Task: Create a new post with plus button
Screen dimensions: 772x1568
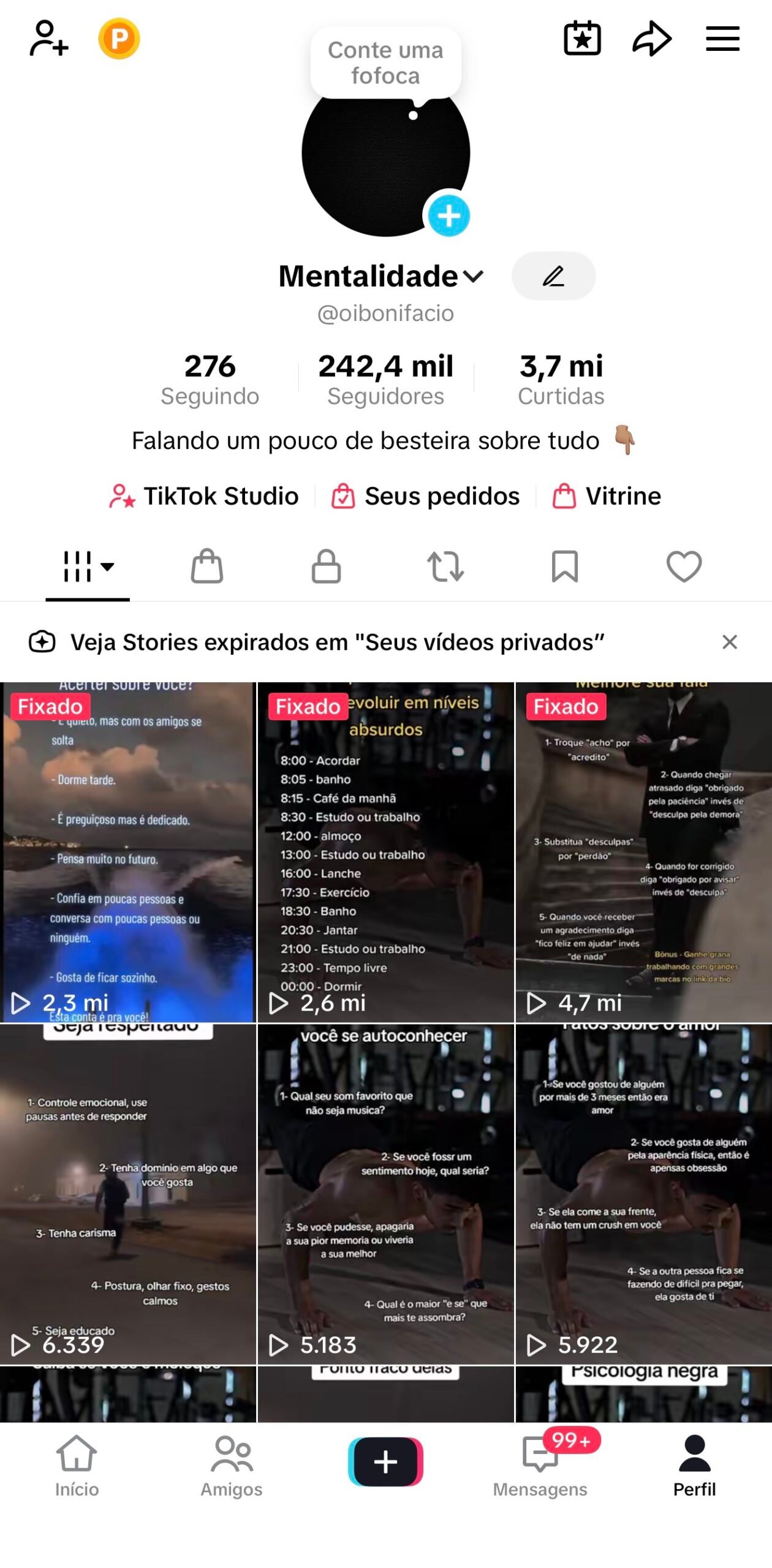Action: pos(385,1461)
